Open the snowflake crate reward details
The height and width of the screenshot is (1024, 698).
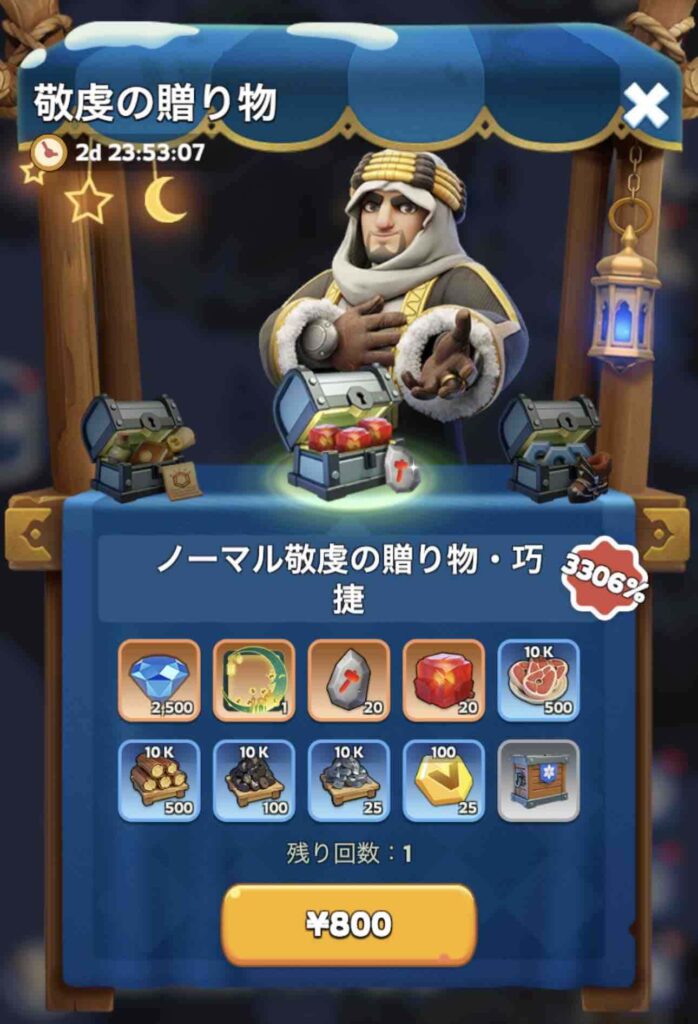pyautogui.click(x=539, y=781)
